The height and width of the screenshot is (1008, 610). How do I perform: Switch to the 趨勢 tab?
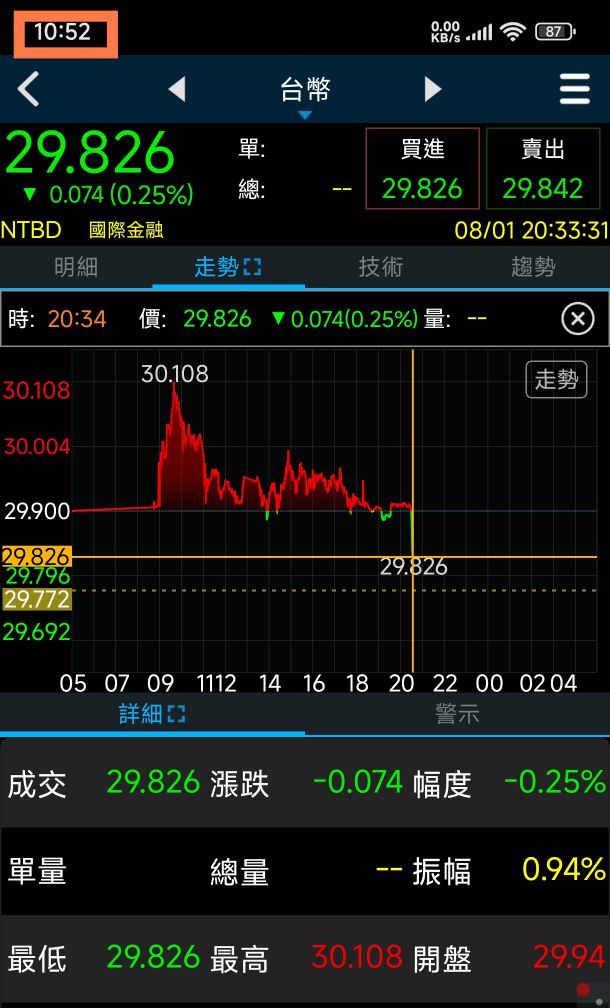(532, 267)
